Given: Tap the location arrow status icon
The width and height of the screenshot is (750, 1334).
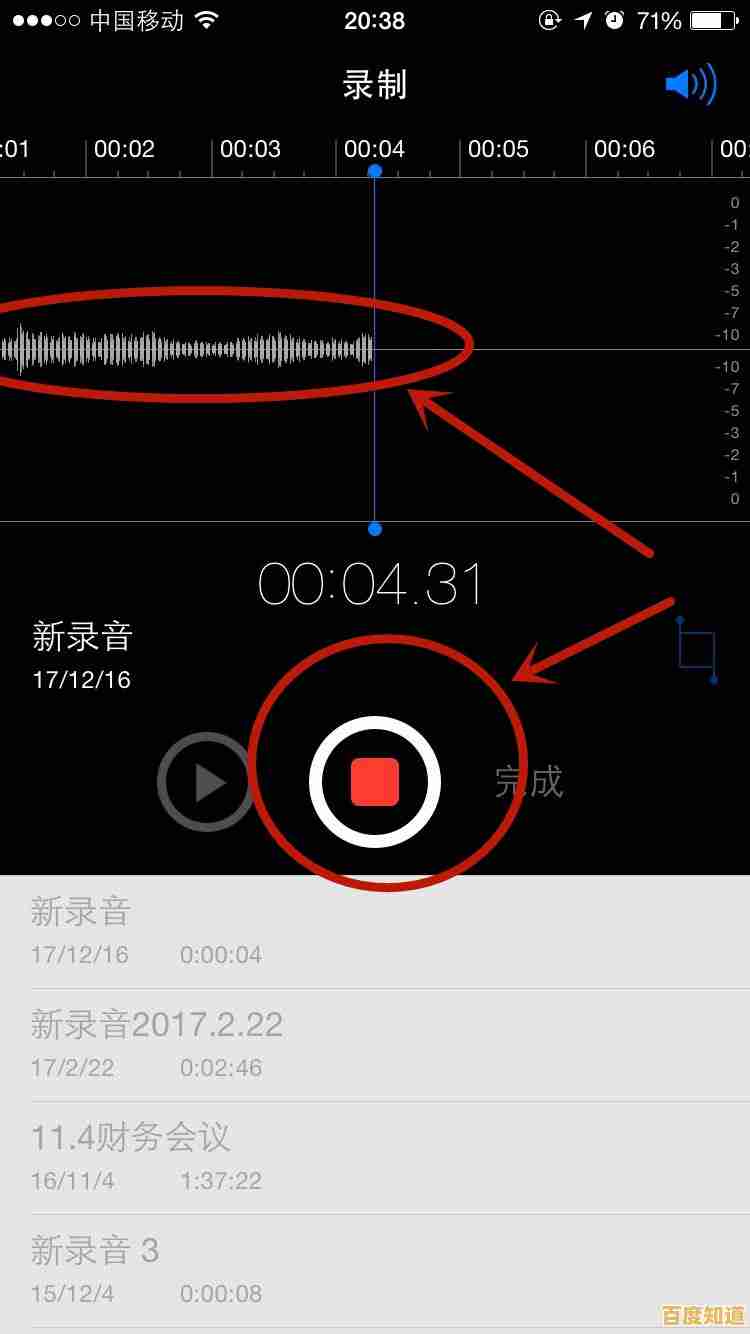Looking at the screenshot, I should pyautogui.click(x=584, y=18).
